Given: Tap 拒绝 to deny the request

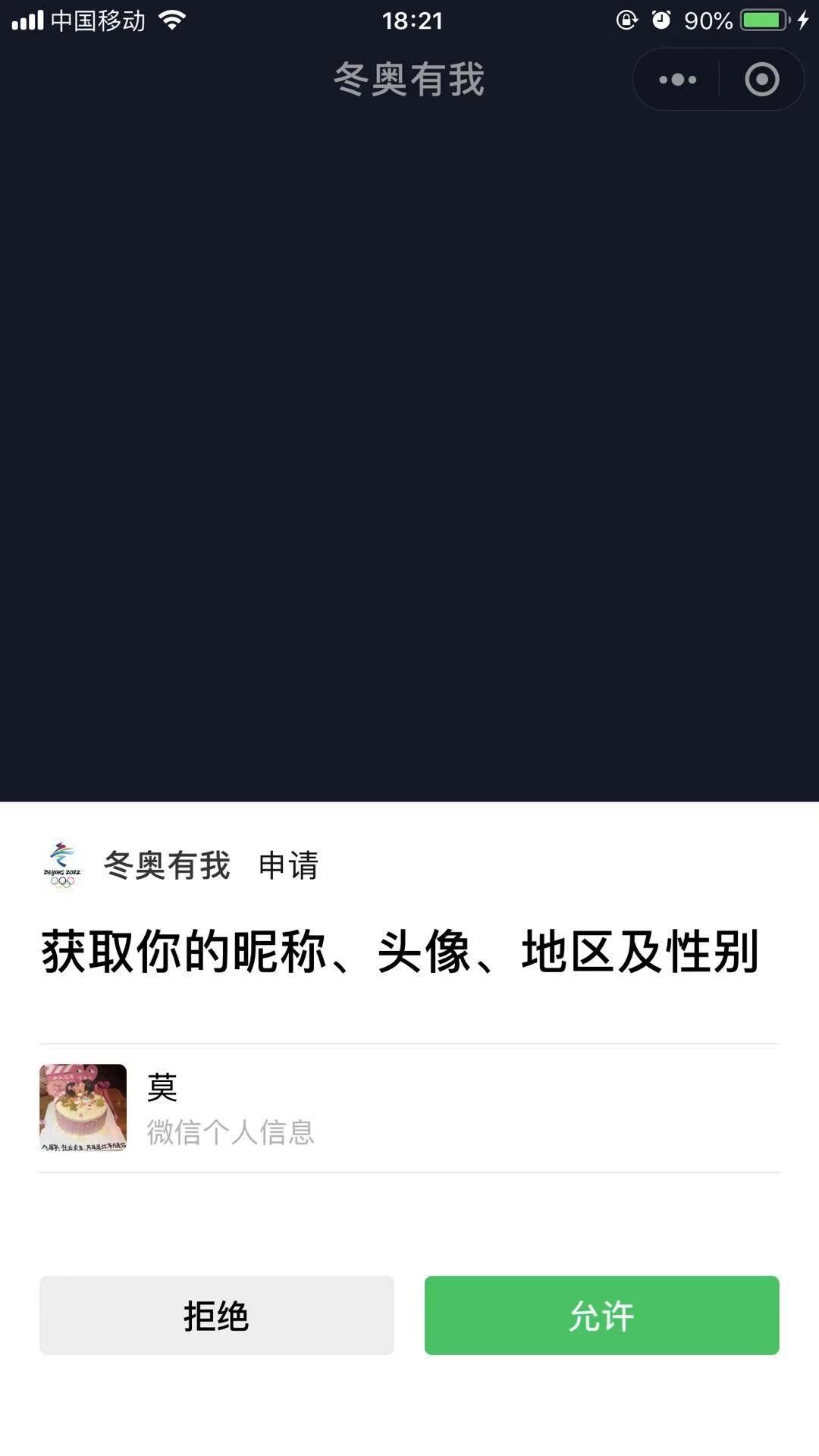Looking at the screenshot, I should click(217, 1316).
